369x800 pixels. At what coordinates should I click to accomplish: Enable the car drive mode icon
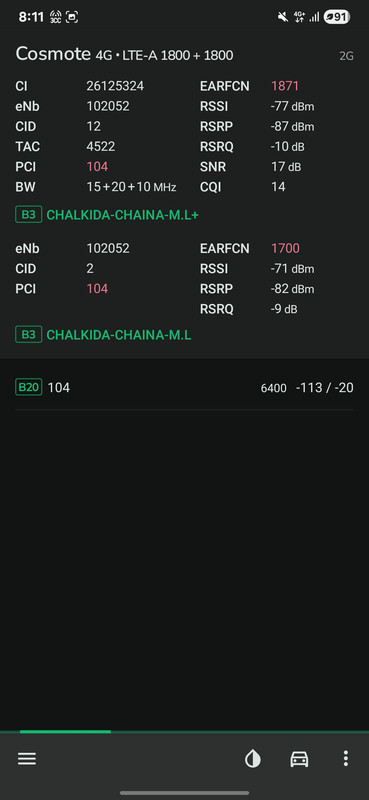tap(299, 759)
